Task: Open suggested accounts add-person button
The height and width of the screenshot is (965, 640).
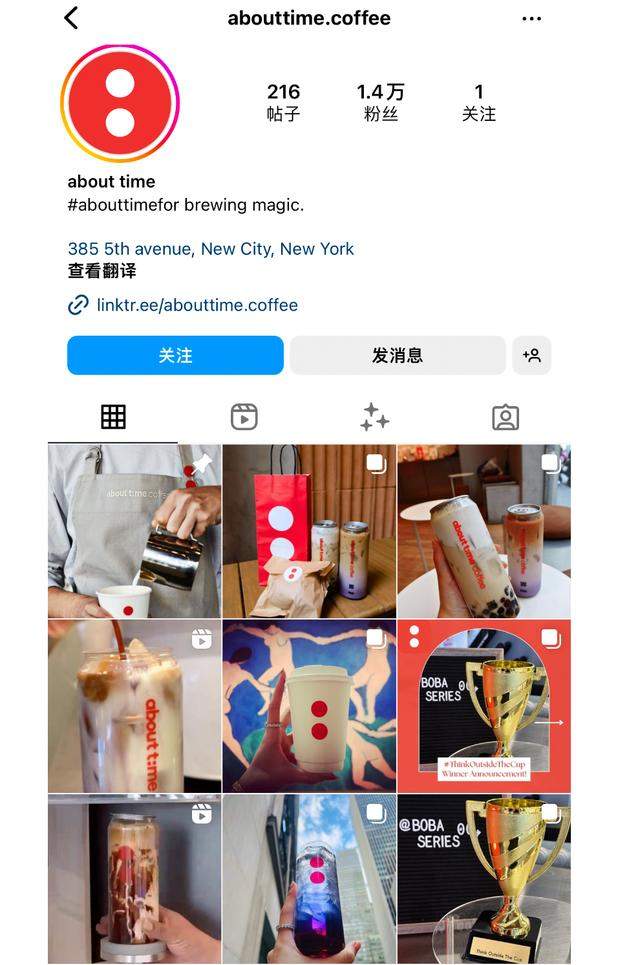Action: (531, 355)
